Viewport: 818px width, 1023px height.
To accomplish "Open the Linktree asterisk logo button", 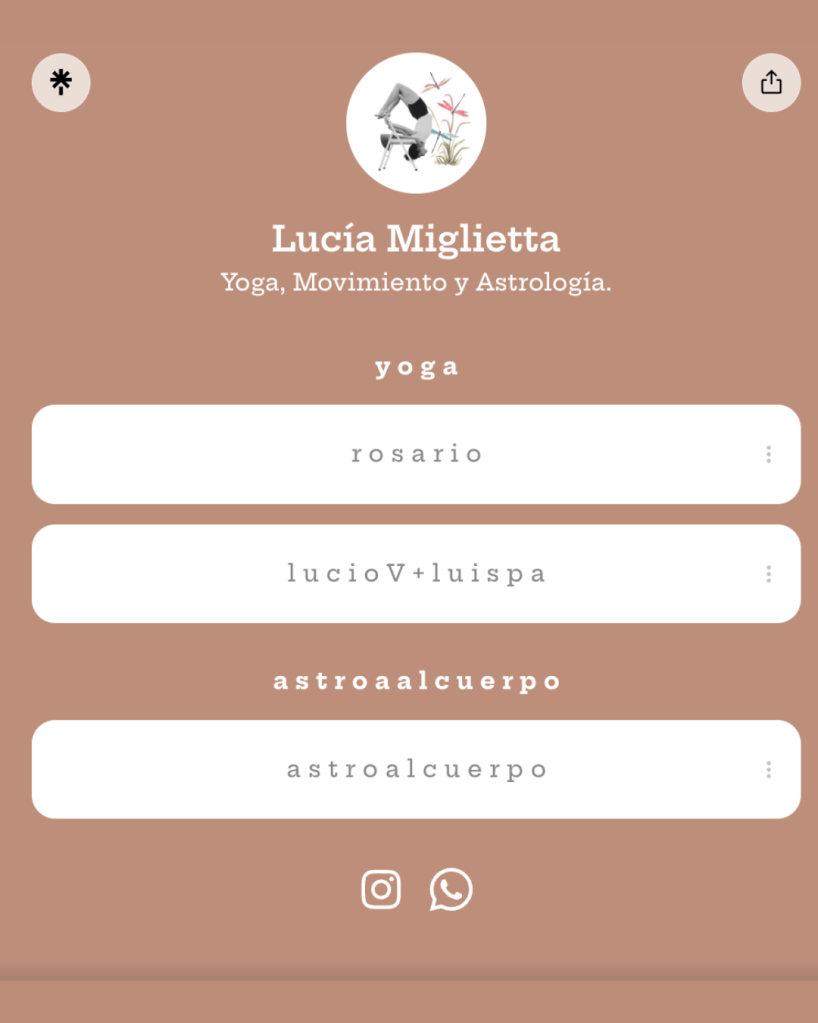I will click(61, 82).
